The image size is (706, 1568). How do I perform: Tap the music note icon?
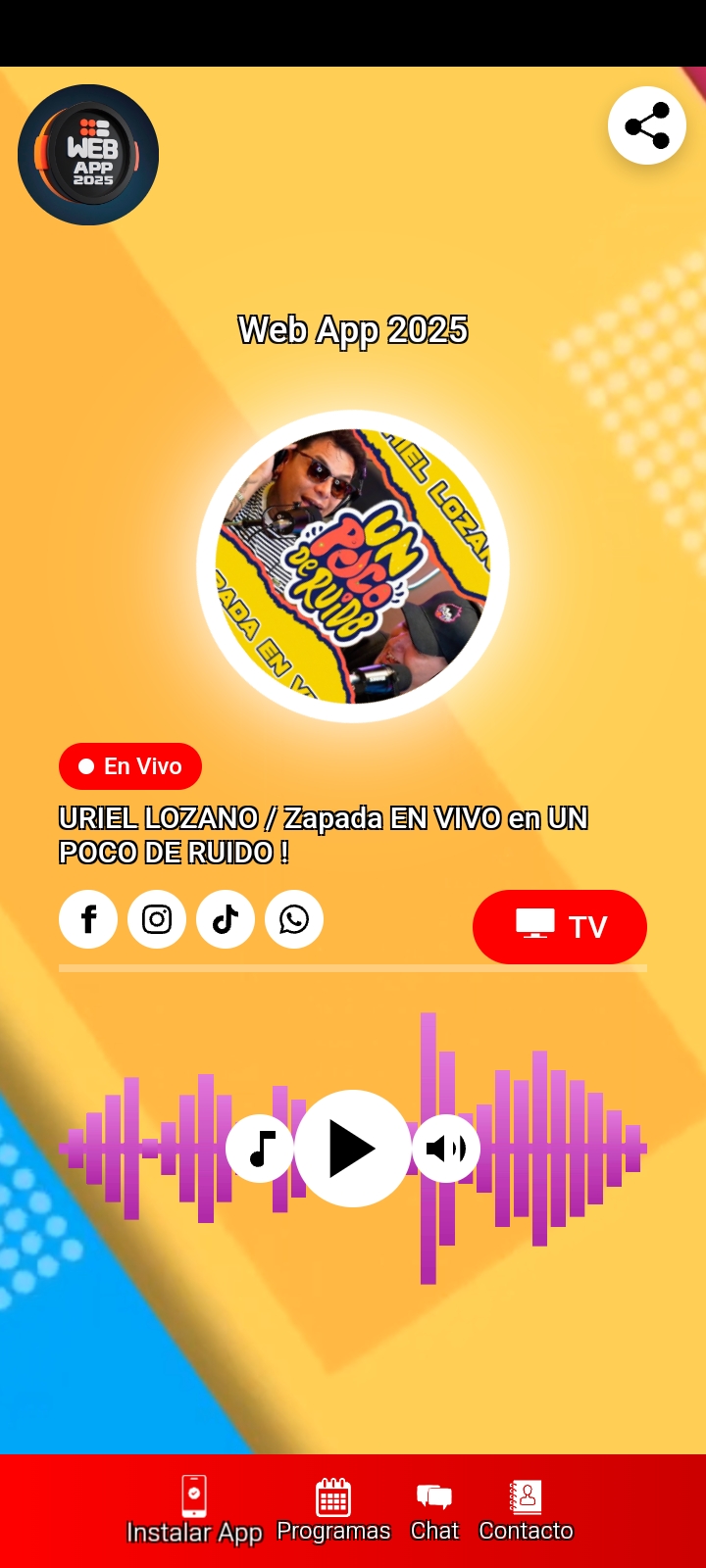[260, 1149]
